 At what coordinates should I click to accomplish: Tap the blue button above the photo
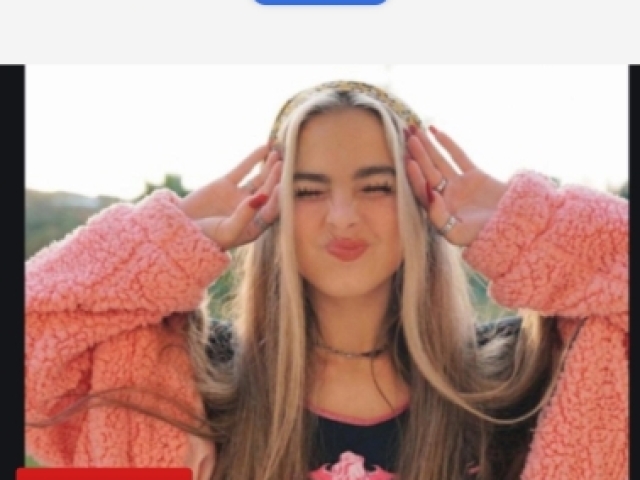pos(320,2)
